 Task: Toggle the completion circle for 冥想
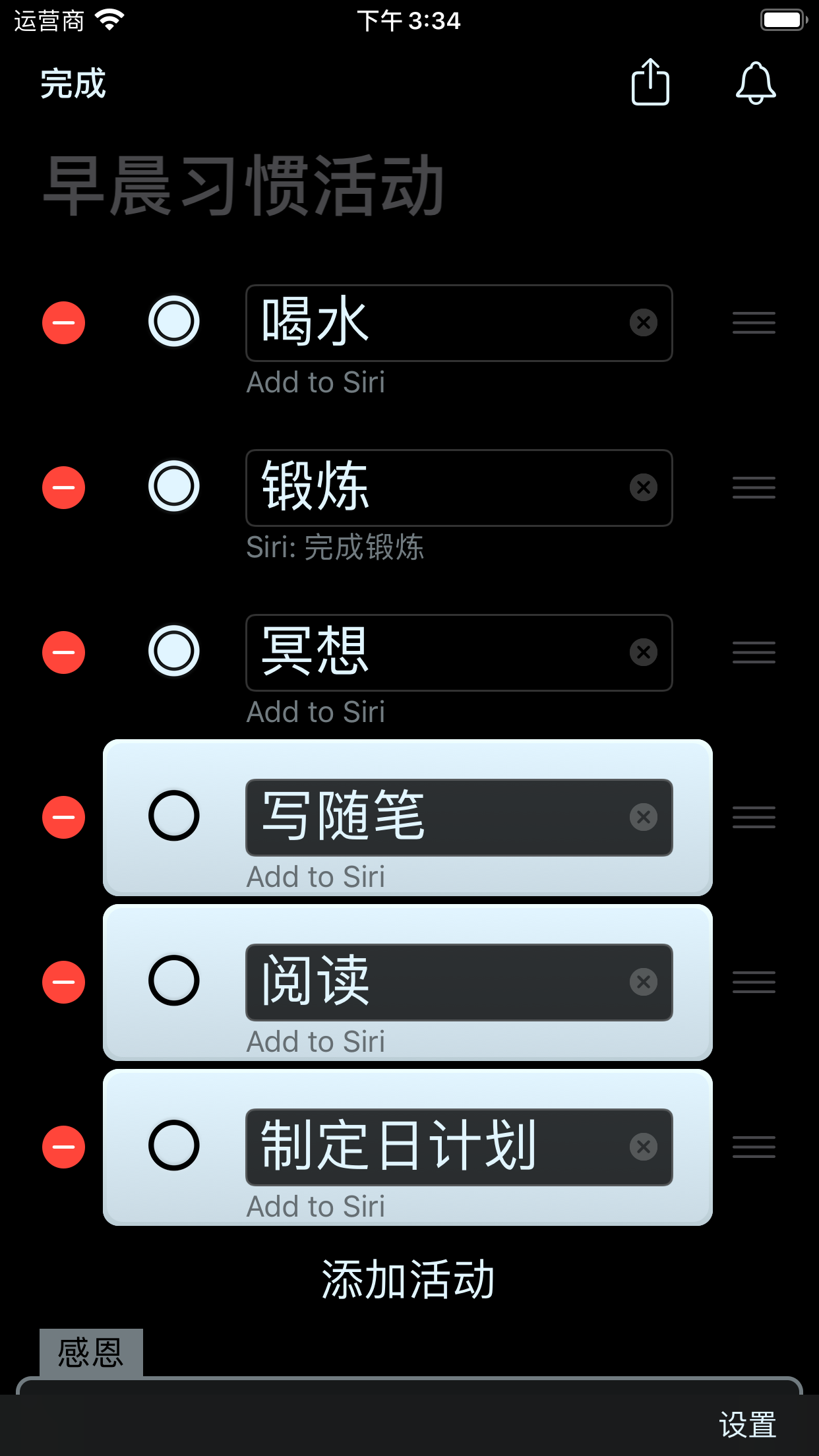coord(174,652)
